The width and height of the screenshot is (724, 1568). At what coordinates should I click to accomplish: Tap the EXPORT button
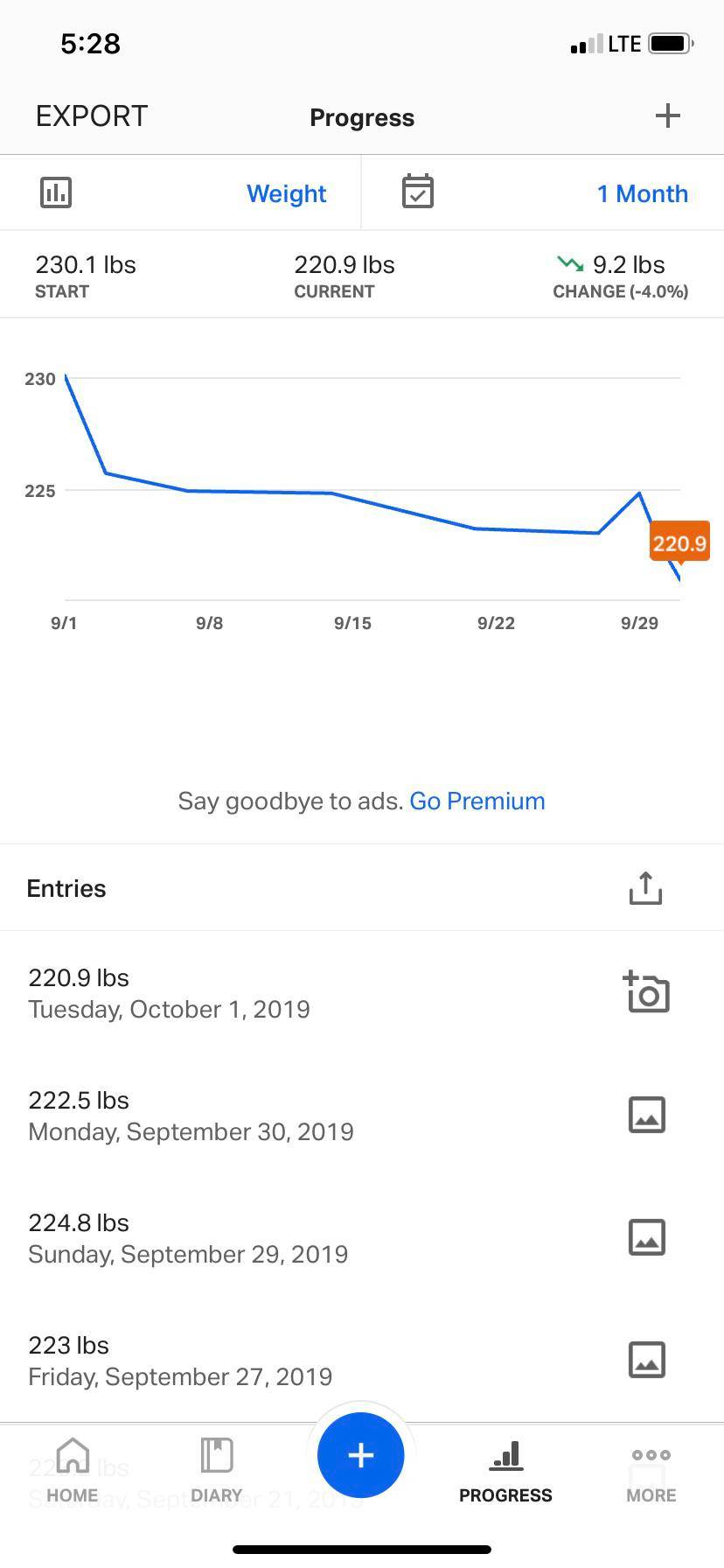pos(92,116)
